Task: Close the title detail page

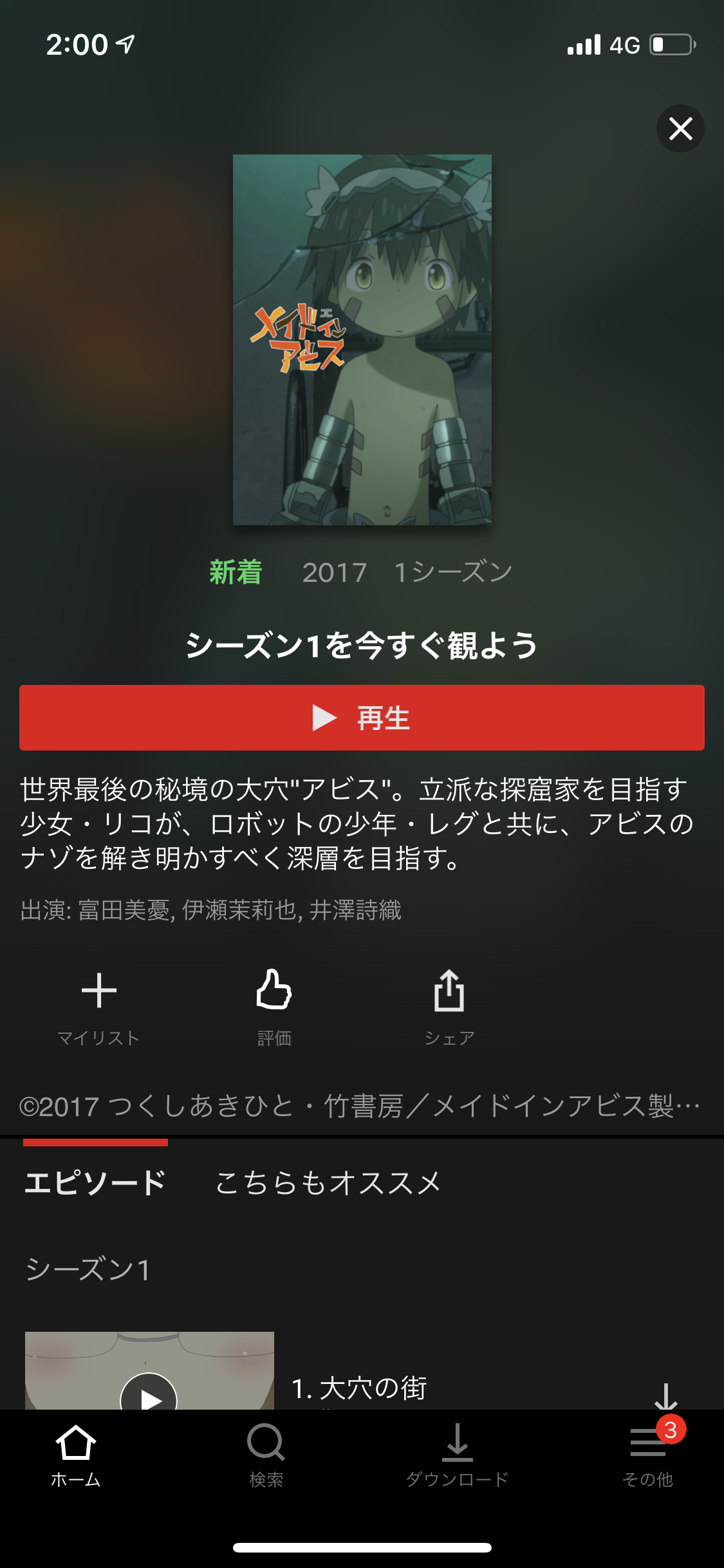Action: click(x=680, y=129)
